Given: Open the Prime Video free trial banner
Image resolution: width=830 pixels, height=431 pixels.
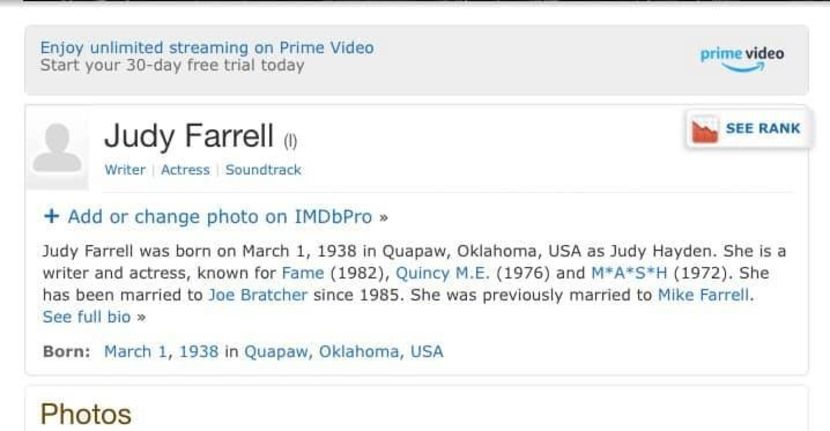Looking at the screenshot, I should click(206, 56).
